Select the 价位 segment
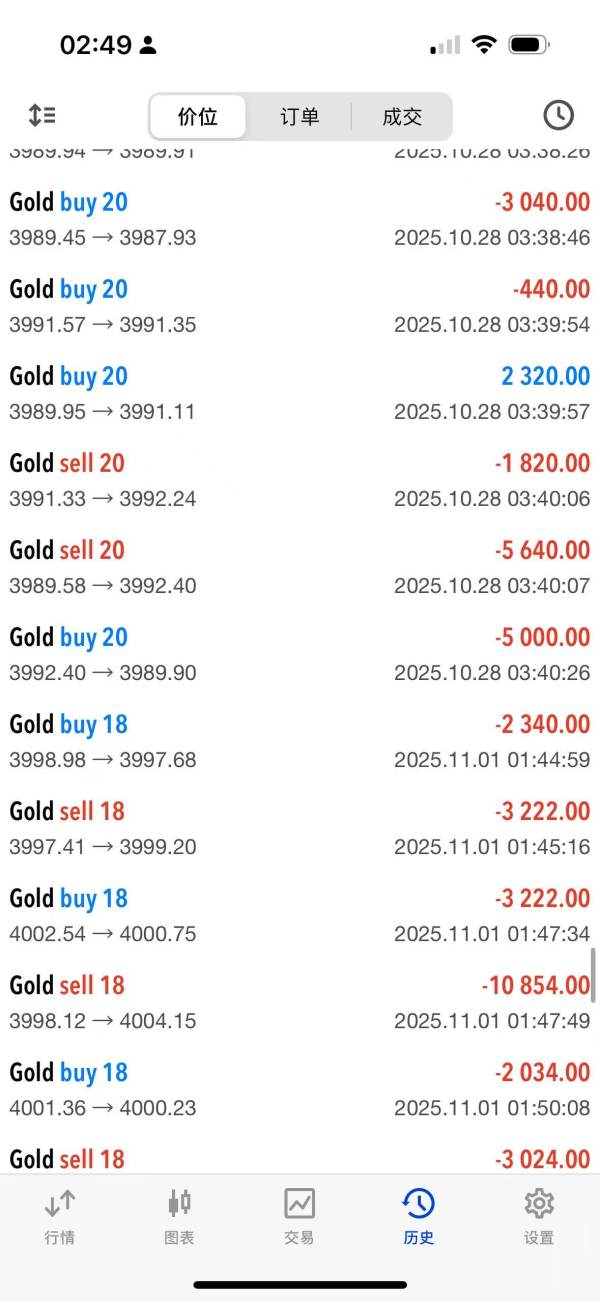 [198, 116]
